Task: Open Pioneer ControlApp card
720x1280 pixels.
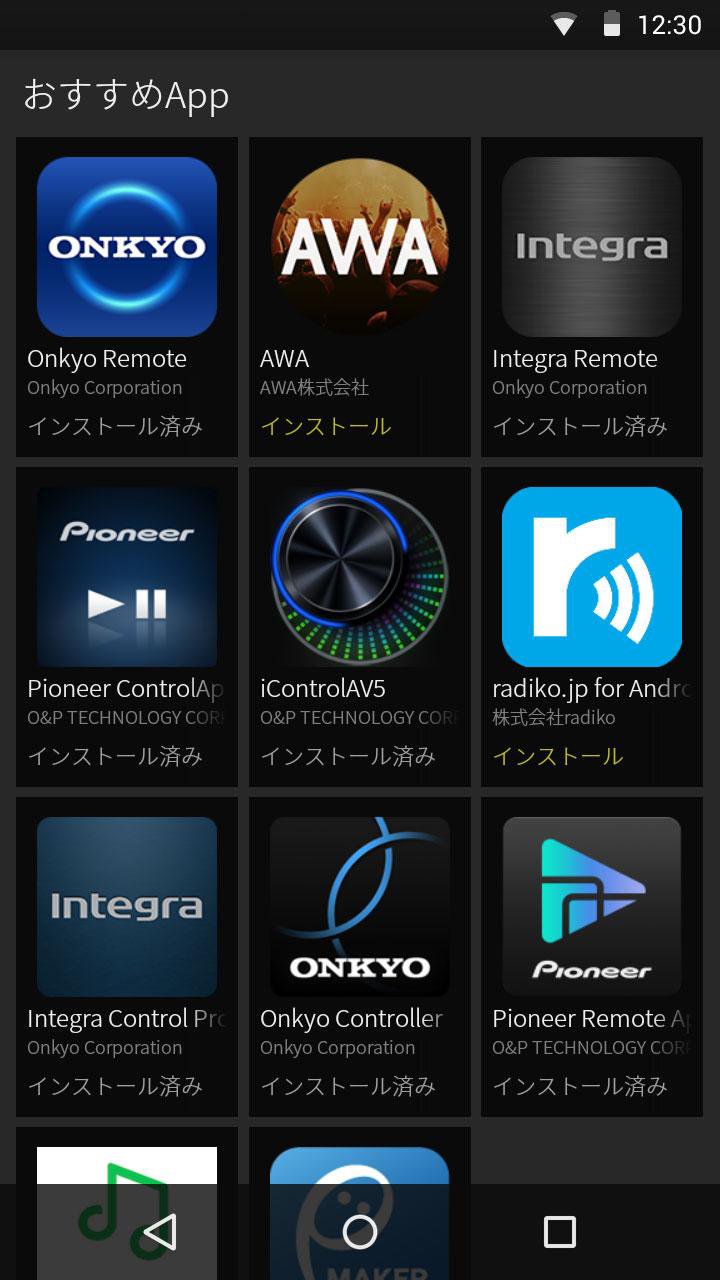Action: 127,627
